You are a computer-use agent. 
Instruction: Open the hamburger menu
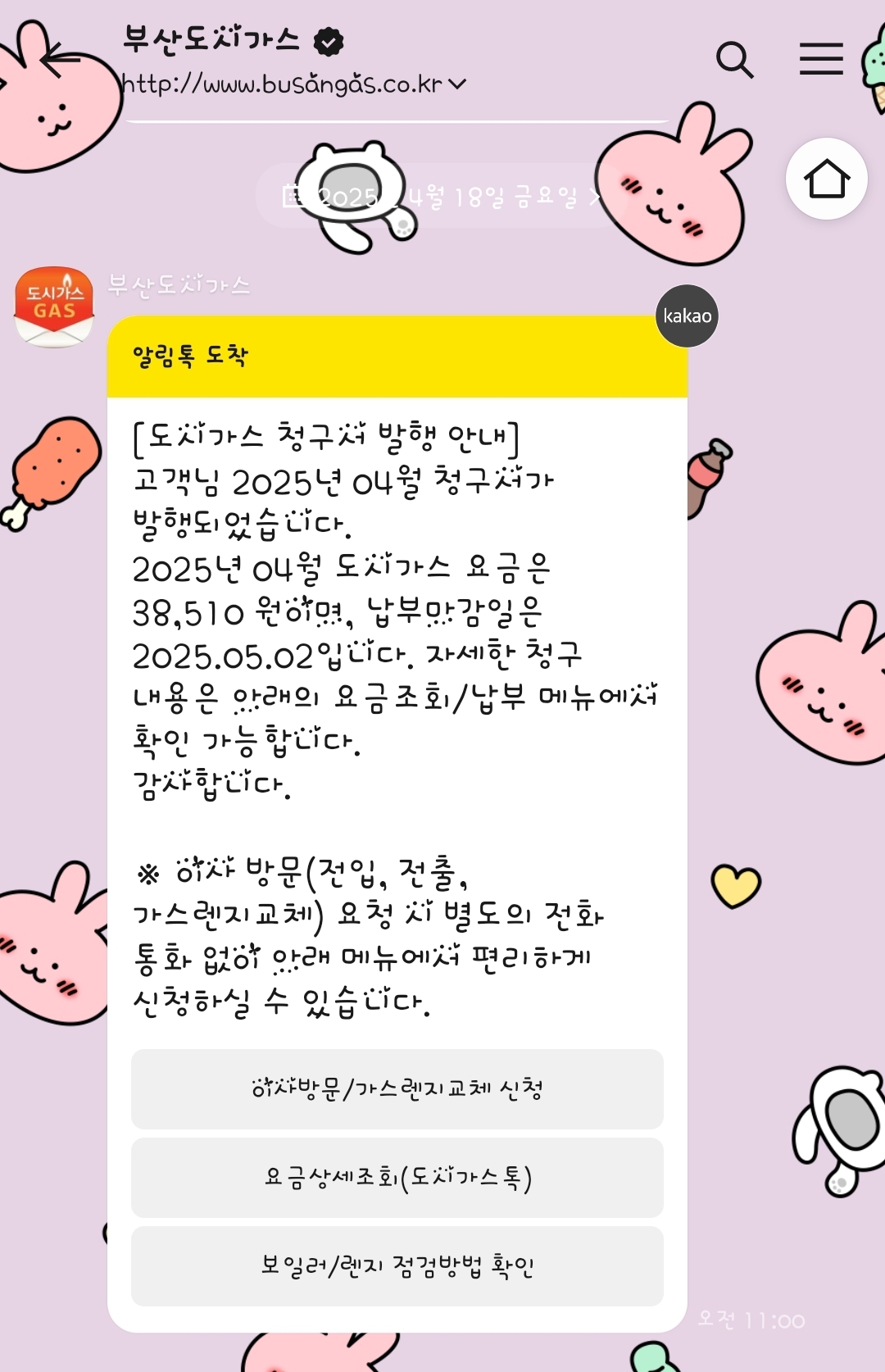point(821,59)
